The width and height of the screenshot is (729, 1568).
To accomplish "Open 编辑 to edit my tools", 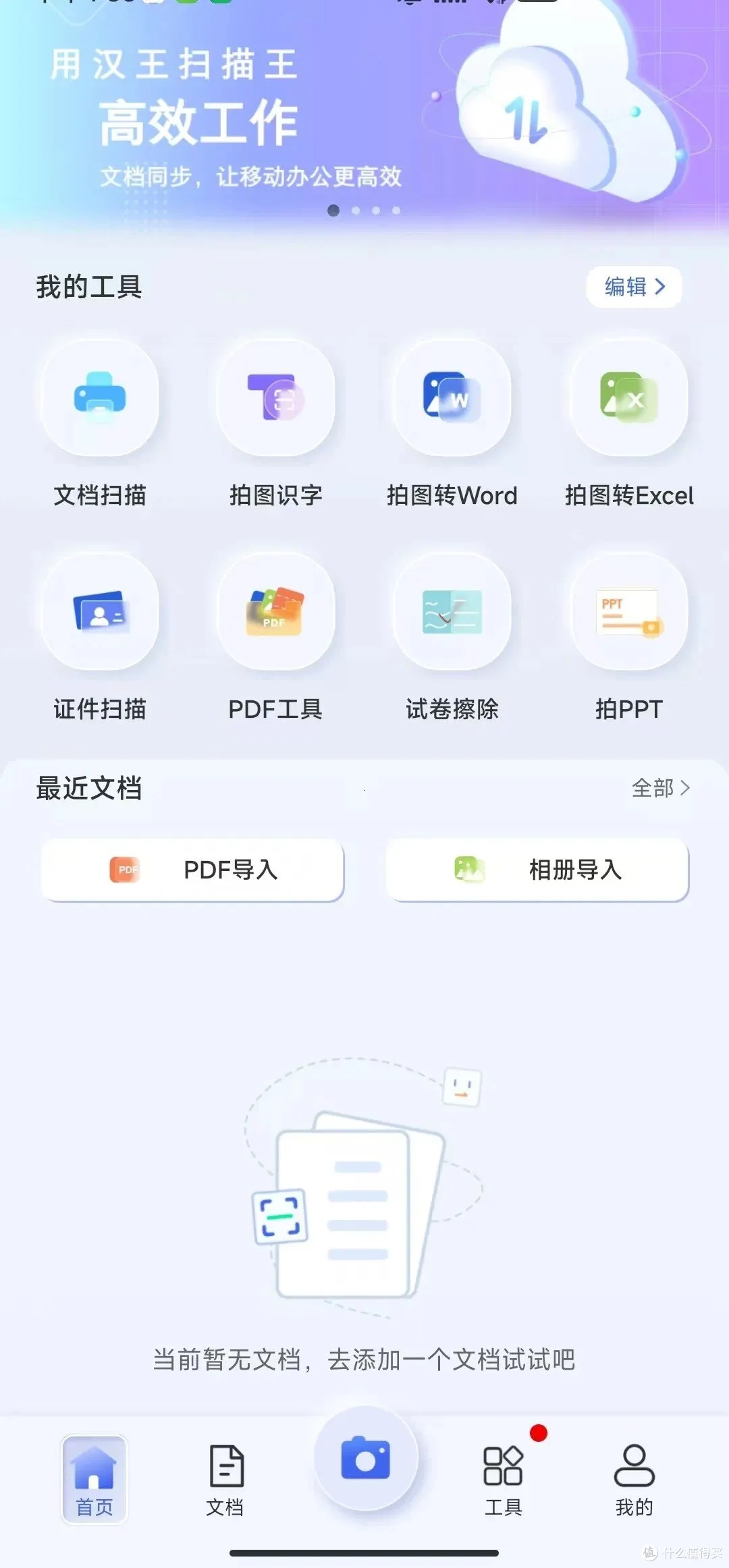I will [633, 287].
